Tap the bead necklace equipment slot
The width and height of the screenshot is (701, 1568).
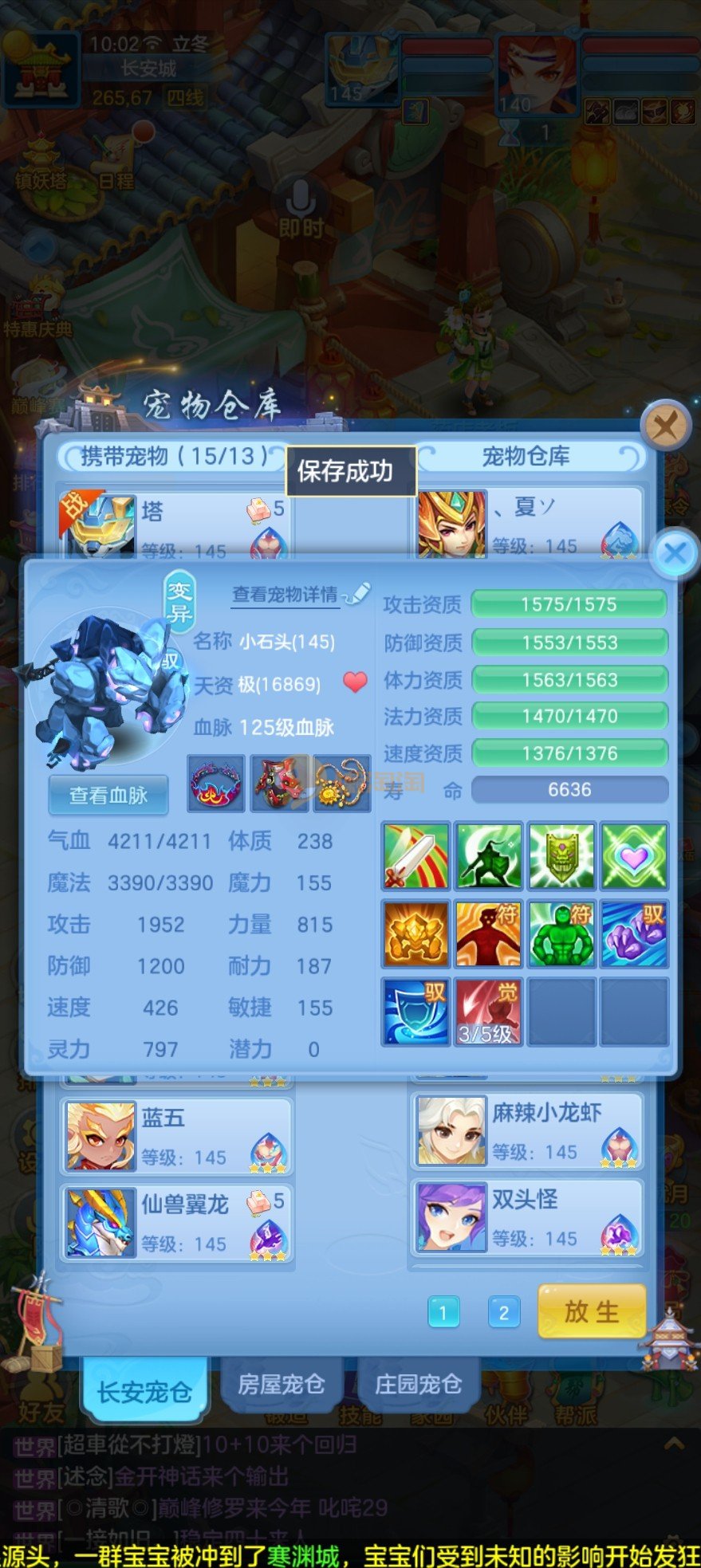coord(342,784)
